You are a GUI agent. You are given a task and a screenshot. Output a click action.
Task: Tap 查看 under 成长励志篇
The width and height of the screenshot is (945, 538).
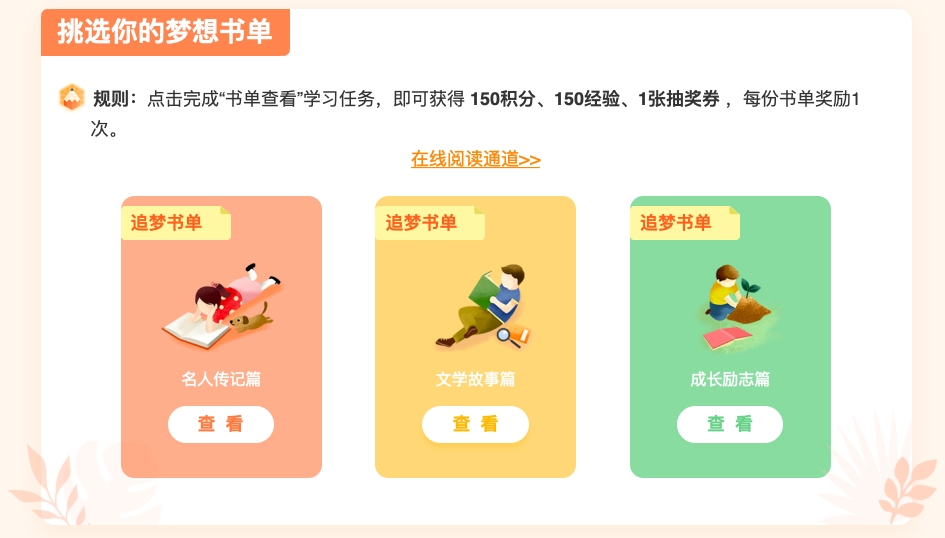(x=729, y=424)
